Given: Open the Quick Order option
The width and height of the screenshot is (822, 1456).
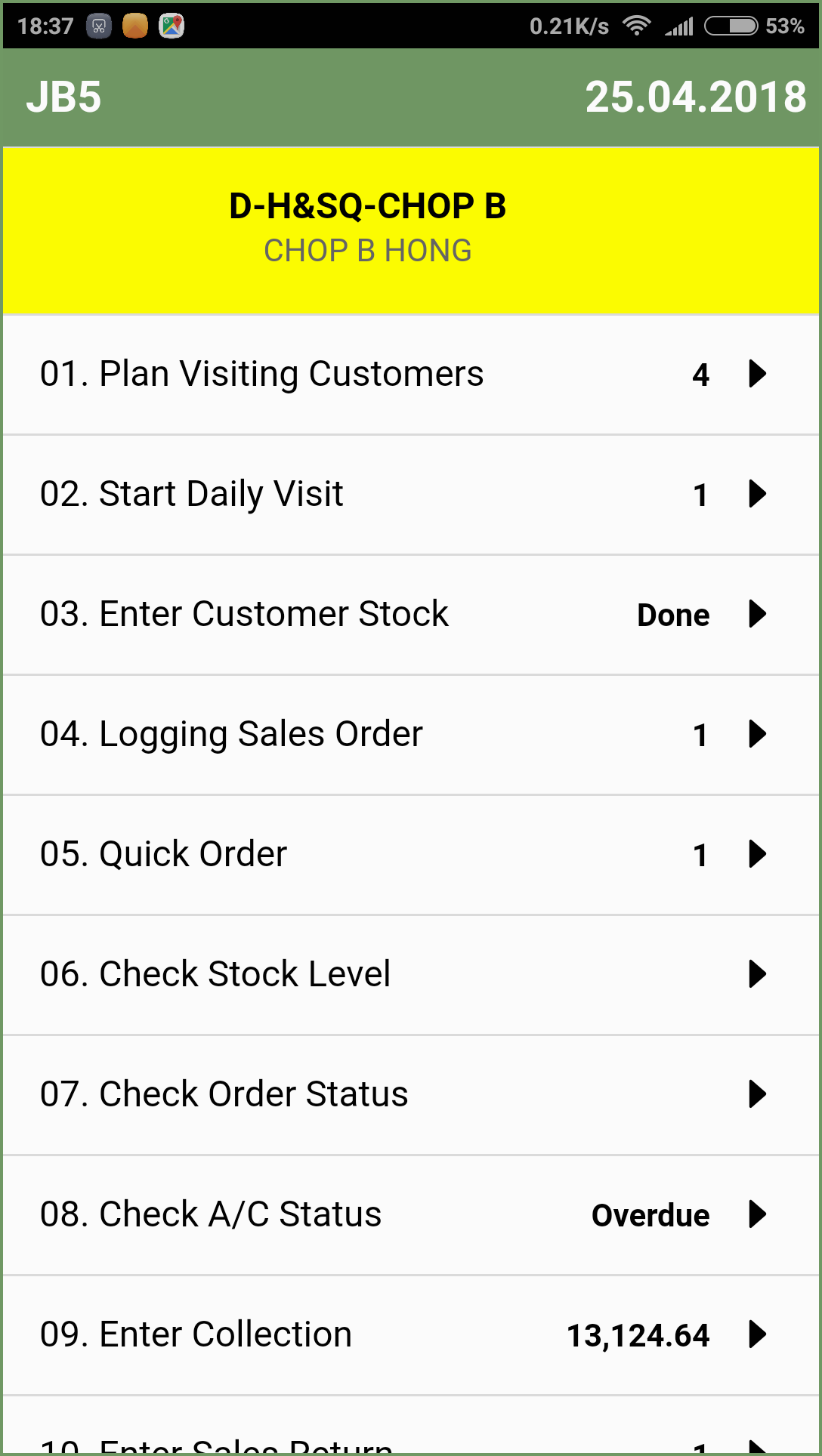Looking at the screenshot, I should (x=411, y=855).
